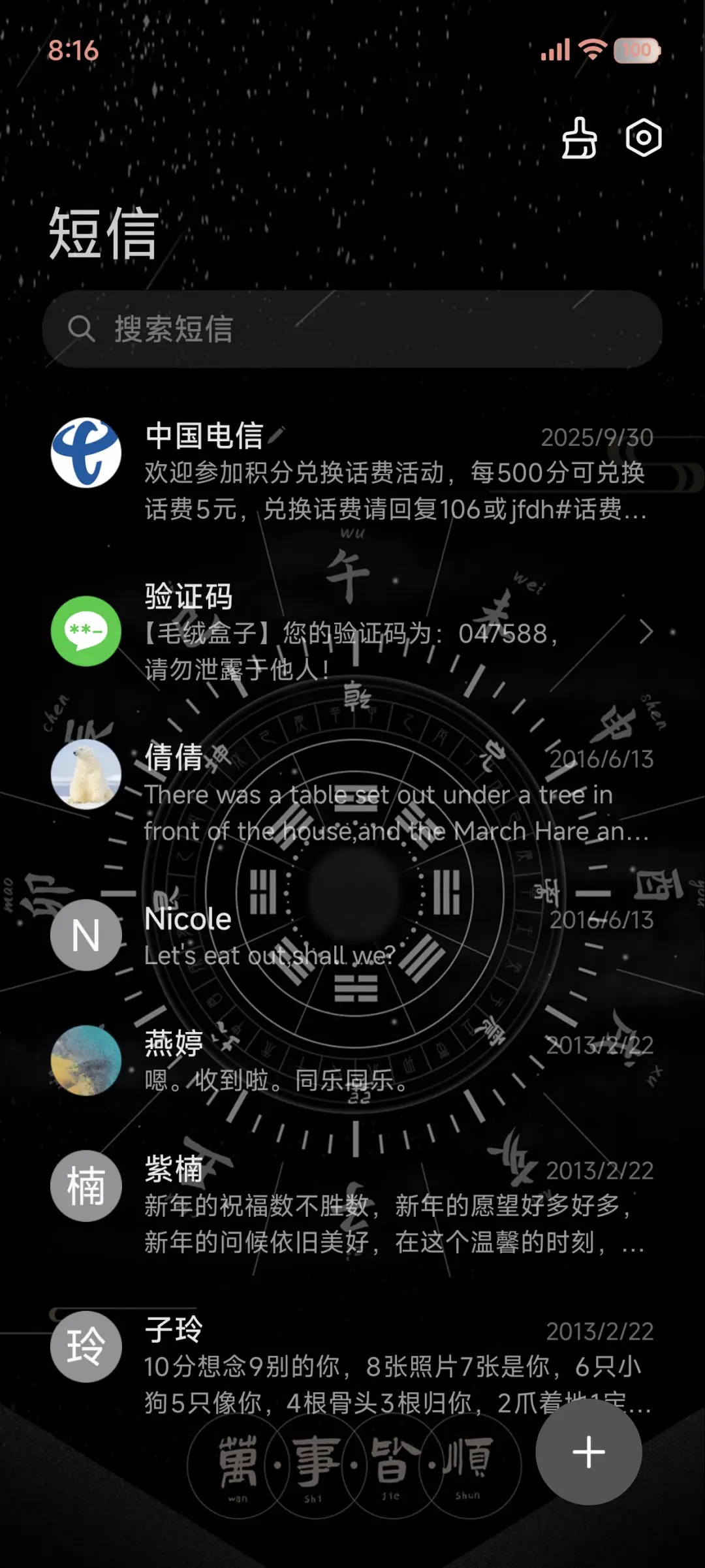Open settings via the gear icon
The image size is (705, 1568).
coord(643,138)
